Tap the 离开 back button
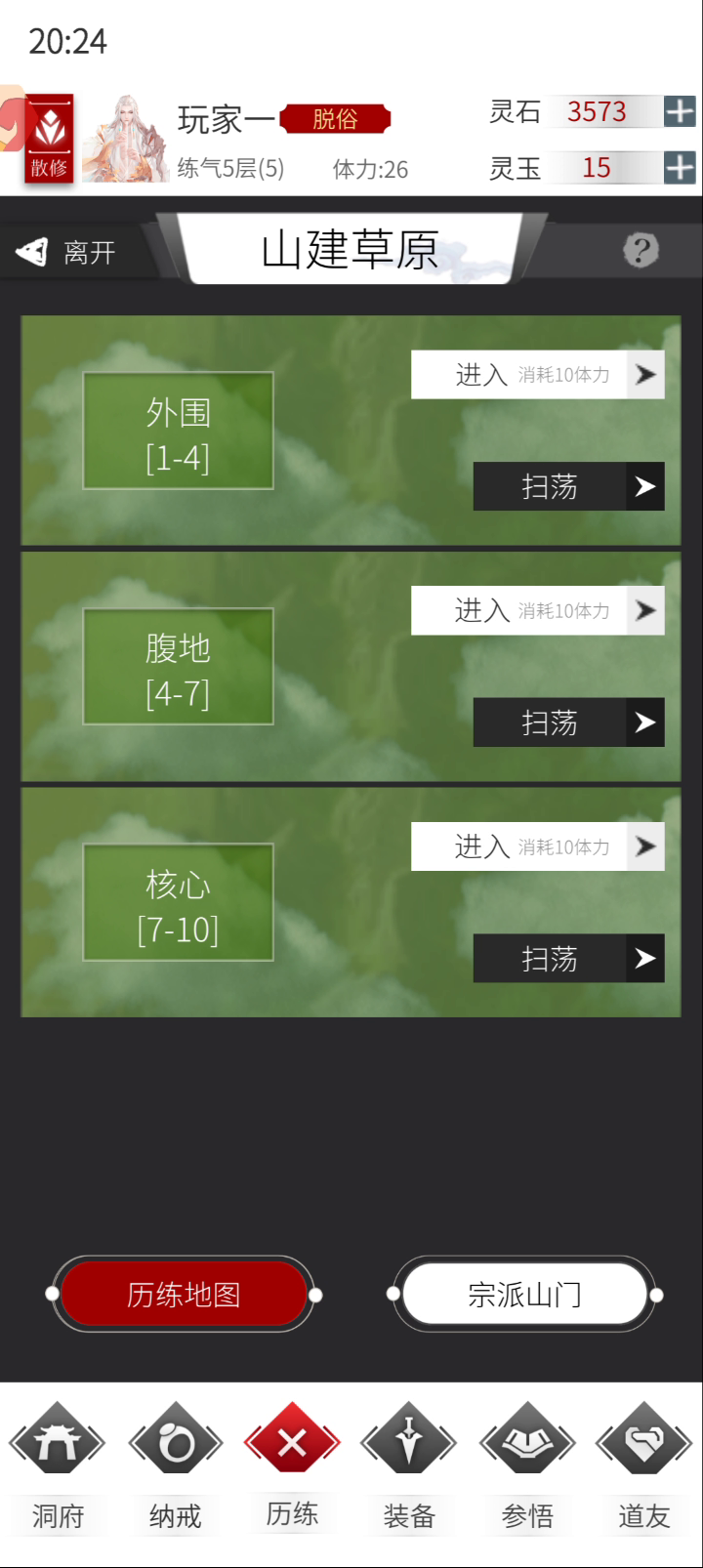703x1568 pixels. pyautogui.click(x=68, y=253)
